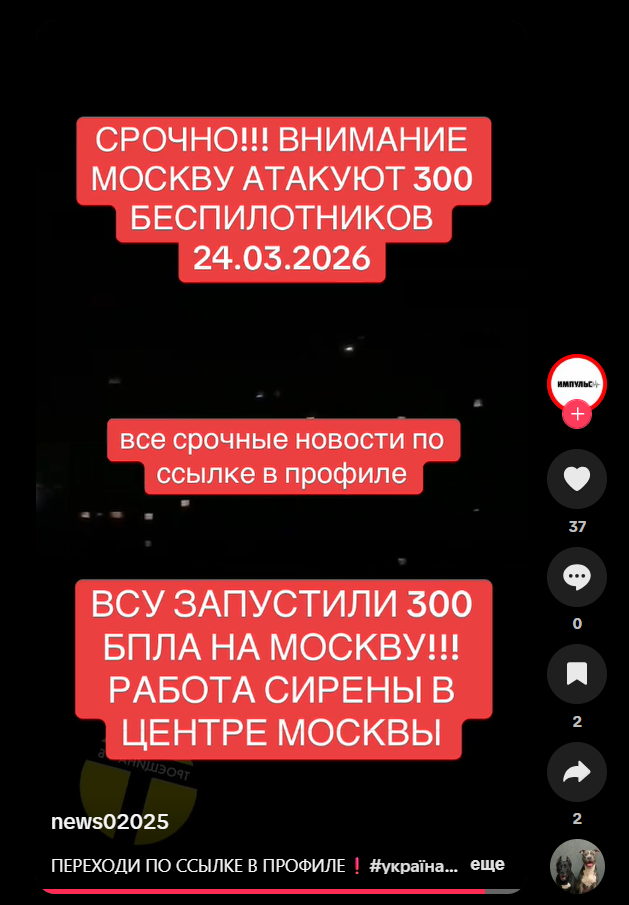This screenshot has width=629, height=905.
Task: Open the sound disc with dogs picture
Action: [x=577, y=866]
